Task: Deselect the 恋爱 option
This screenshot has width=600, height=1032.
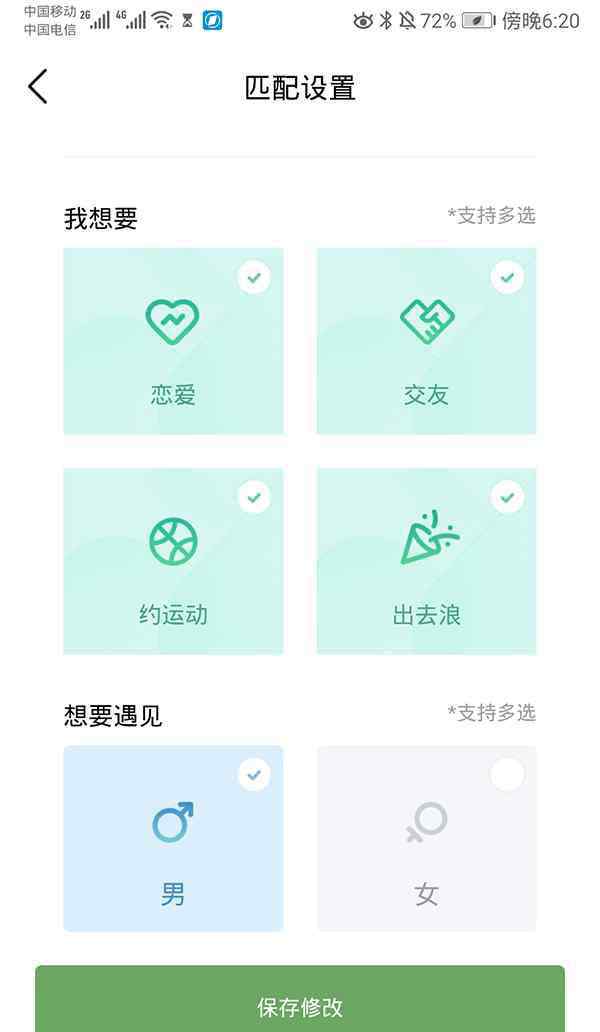Action: click(x=173, y=341)
